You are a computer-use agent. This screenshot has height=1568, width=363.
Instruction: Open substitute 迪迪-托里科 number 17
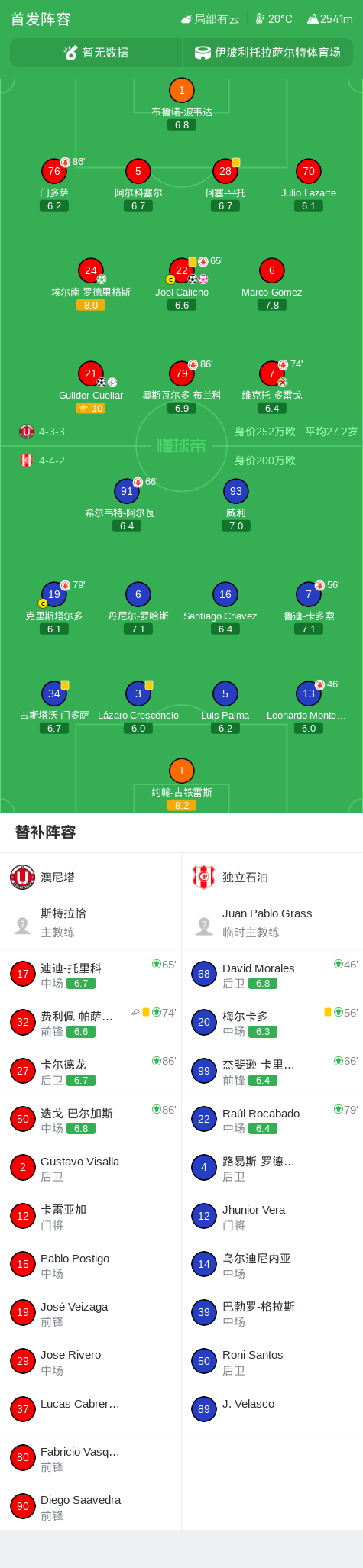pyautogui.click(x=90, y=974)
